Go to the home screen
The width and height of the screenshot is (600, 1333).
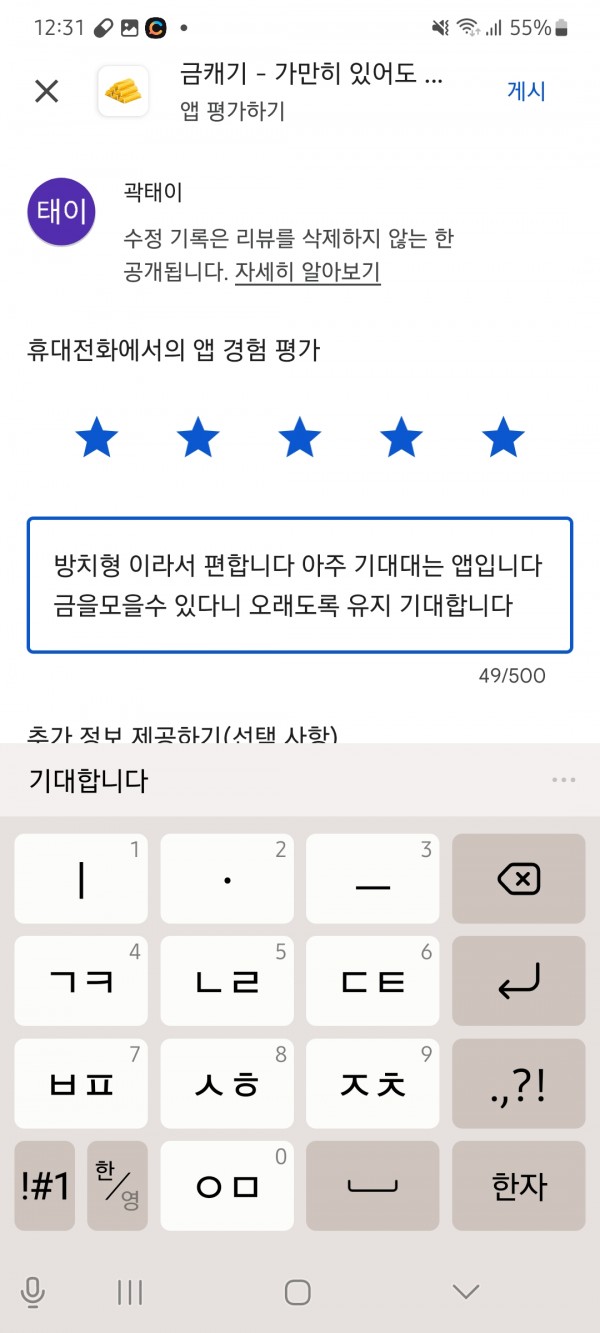(x=297, y=1292)
